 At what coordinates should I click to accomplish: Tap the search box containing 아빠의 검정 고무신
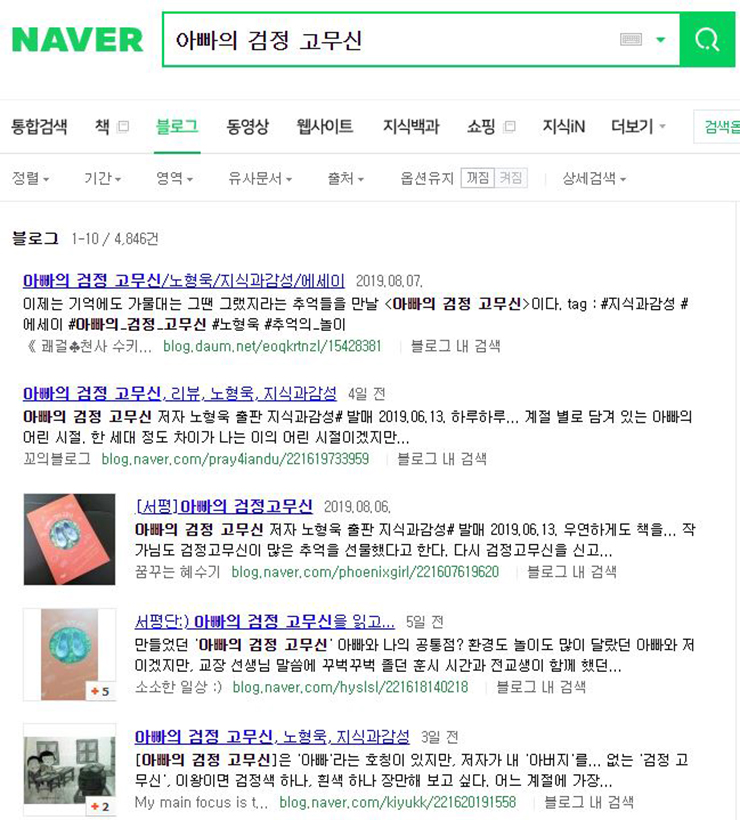(390, 40)
